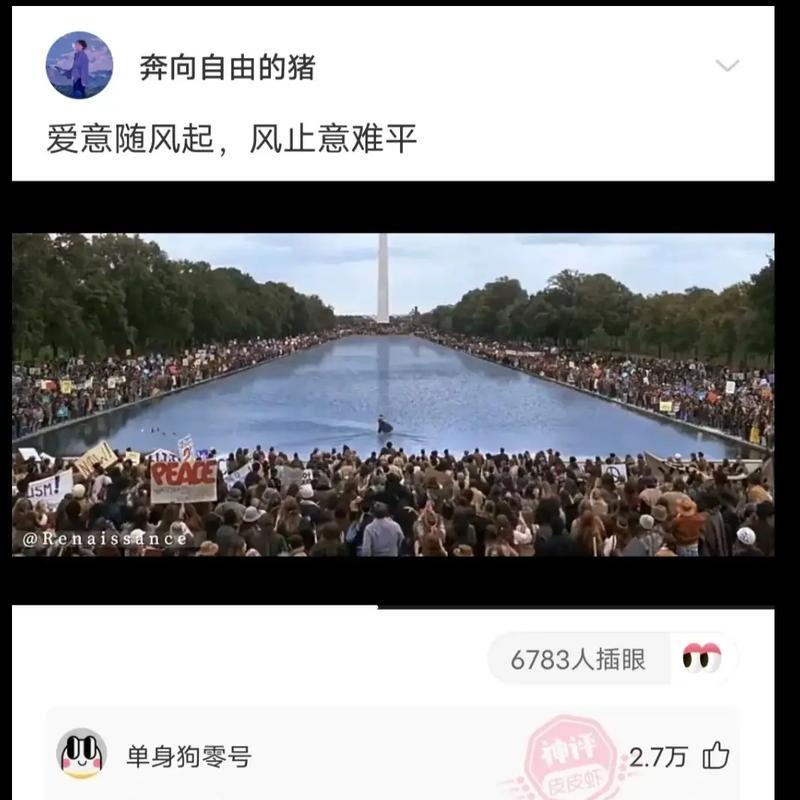Open username 奔向自由的猪

227,67
